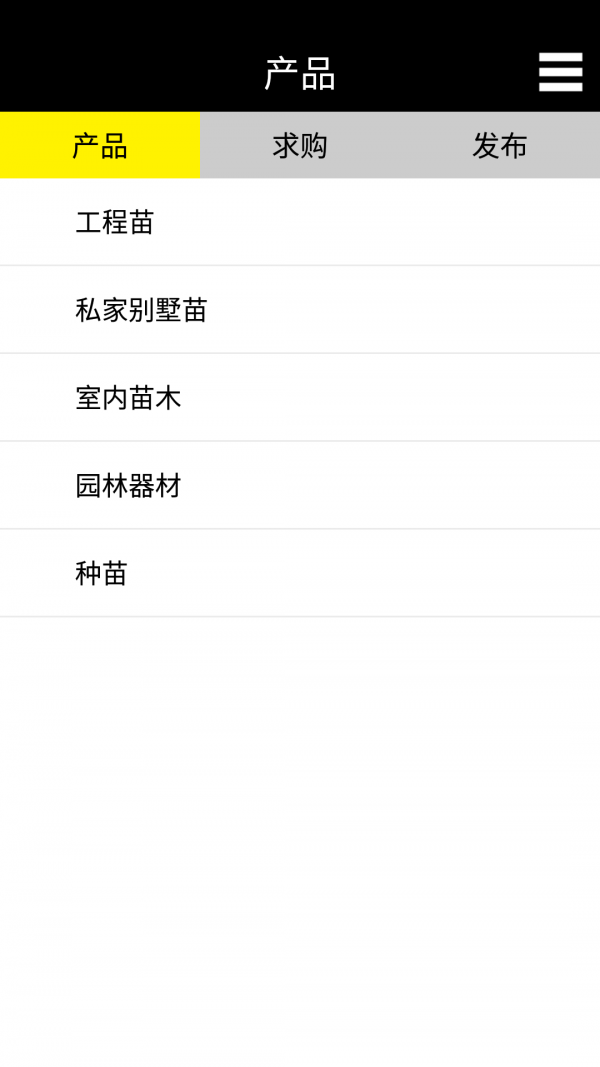Open the hamburger menu
The image size is (600, 1067).
[560, 72]
